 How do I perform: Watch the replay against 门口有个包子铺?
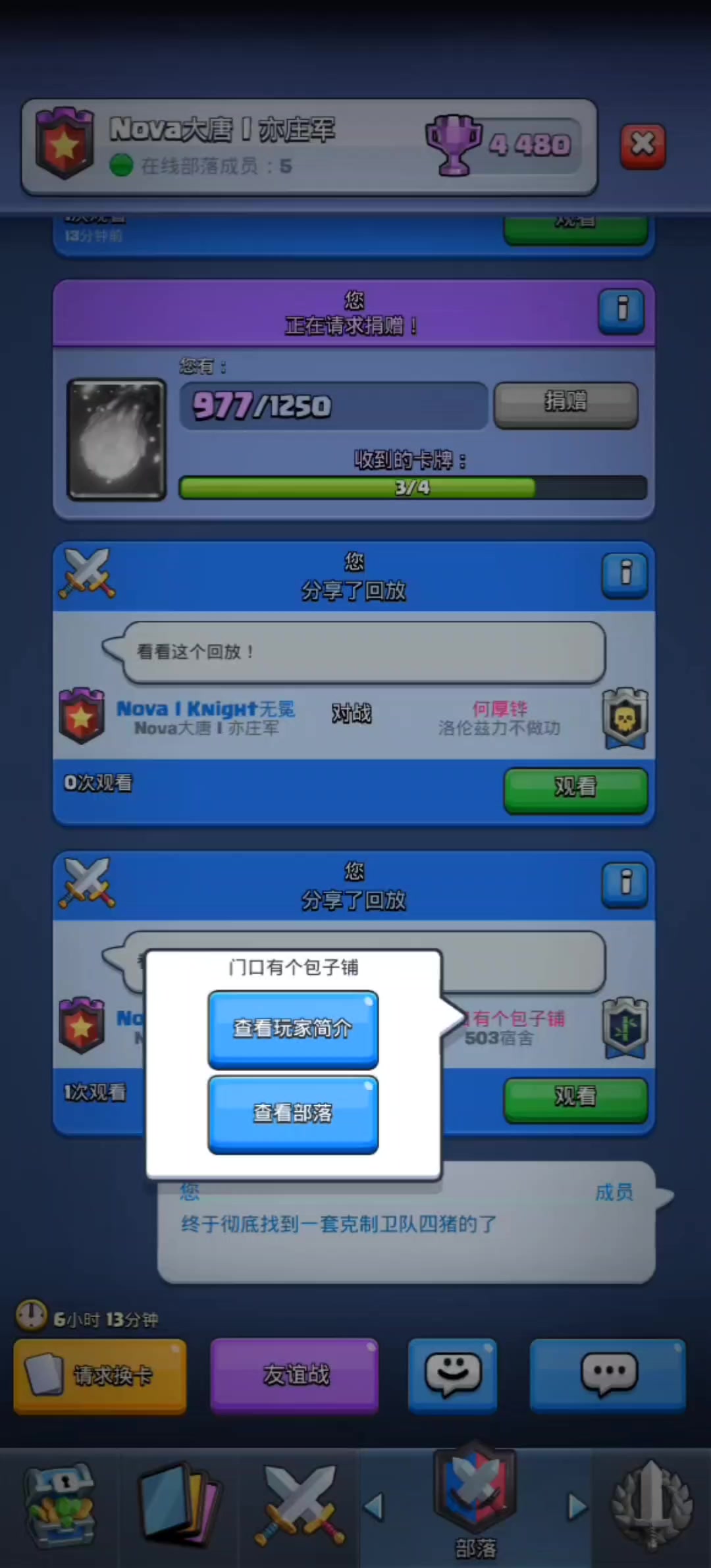click(x=575, y=1098)
